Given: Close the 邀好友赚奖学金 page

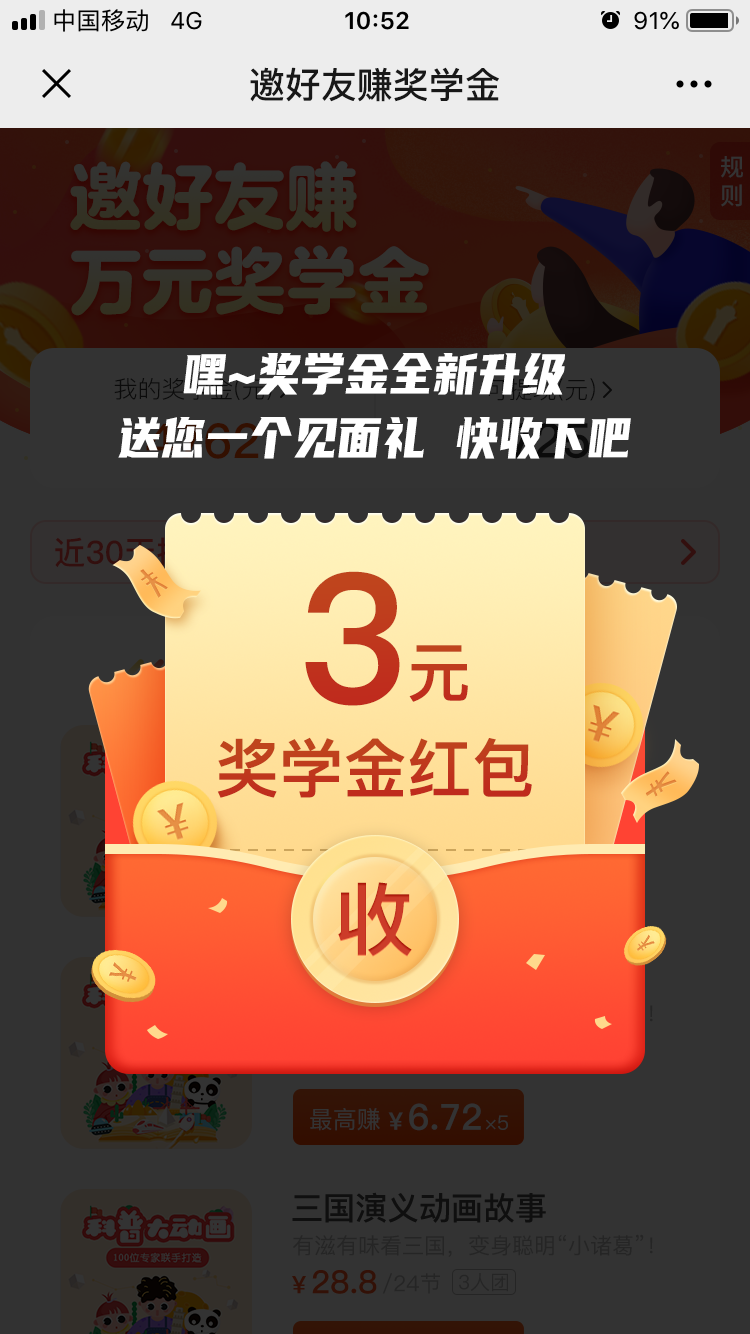Looking at the screenshot, I should pyautogui.click(x=56, y=84).
